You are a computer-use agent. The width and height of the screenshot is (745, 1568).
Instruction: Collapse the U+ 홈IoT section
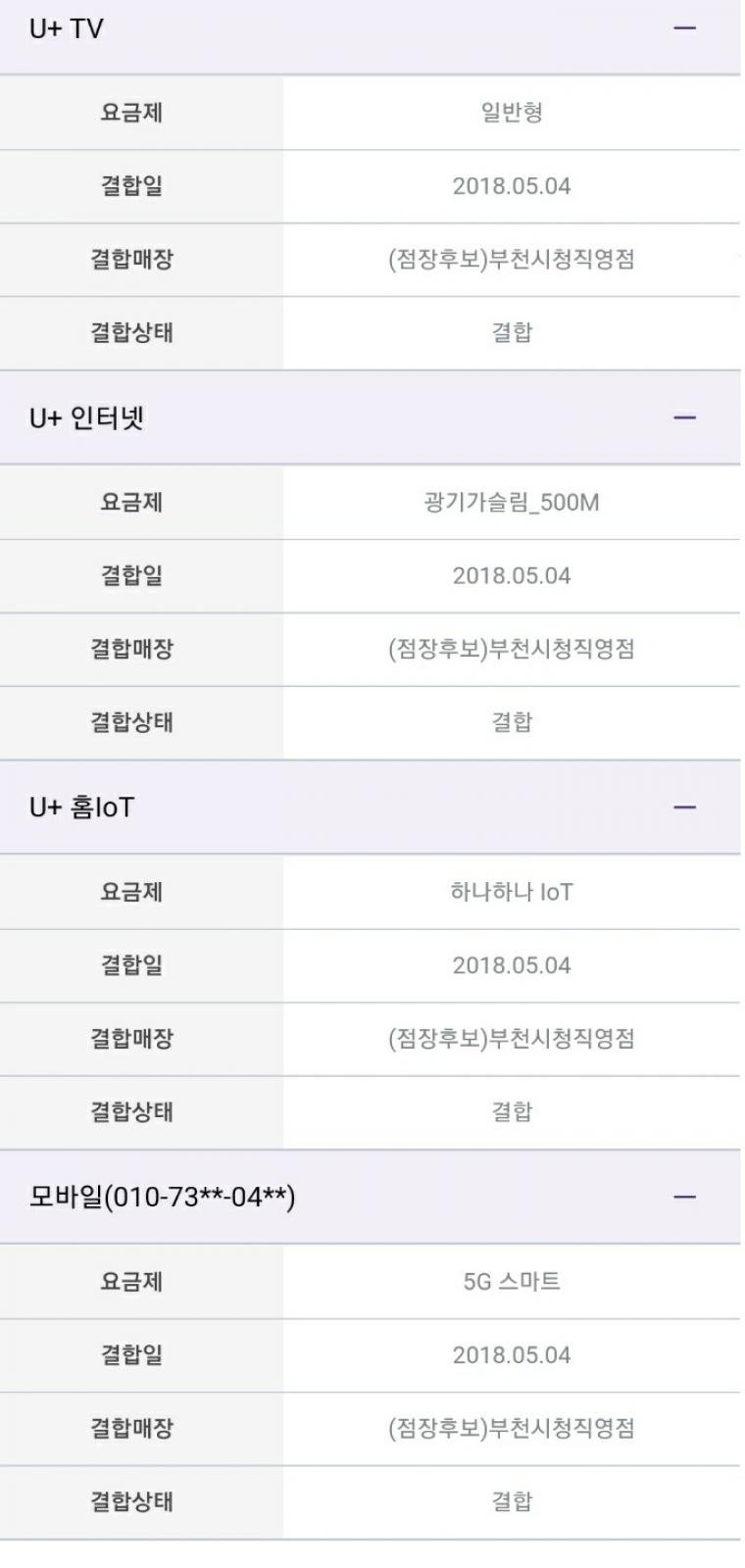(684, 808)
